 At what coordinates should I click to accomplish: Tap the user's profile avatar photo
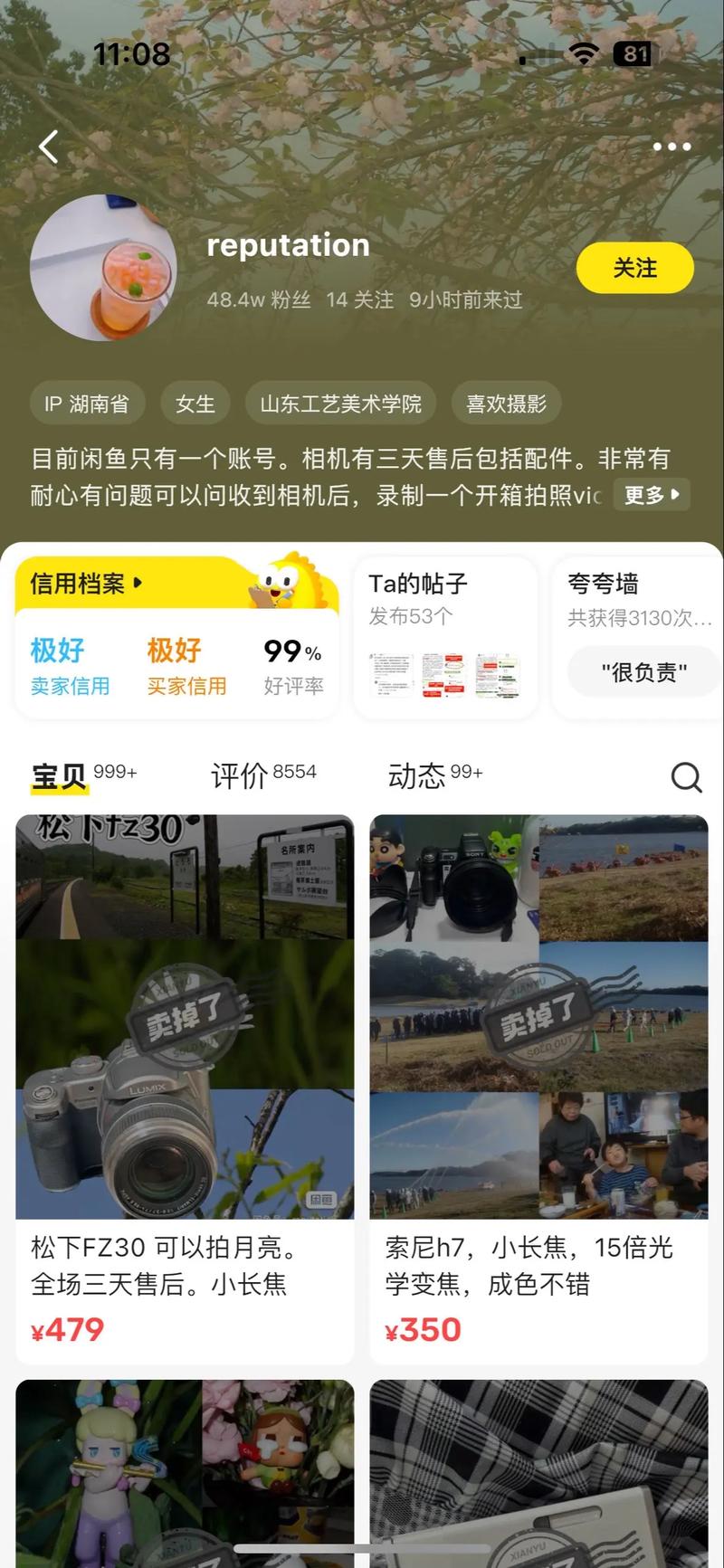pos(102,267)
